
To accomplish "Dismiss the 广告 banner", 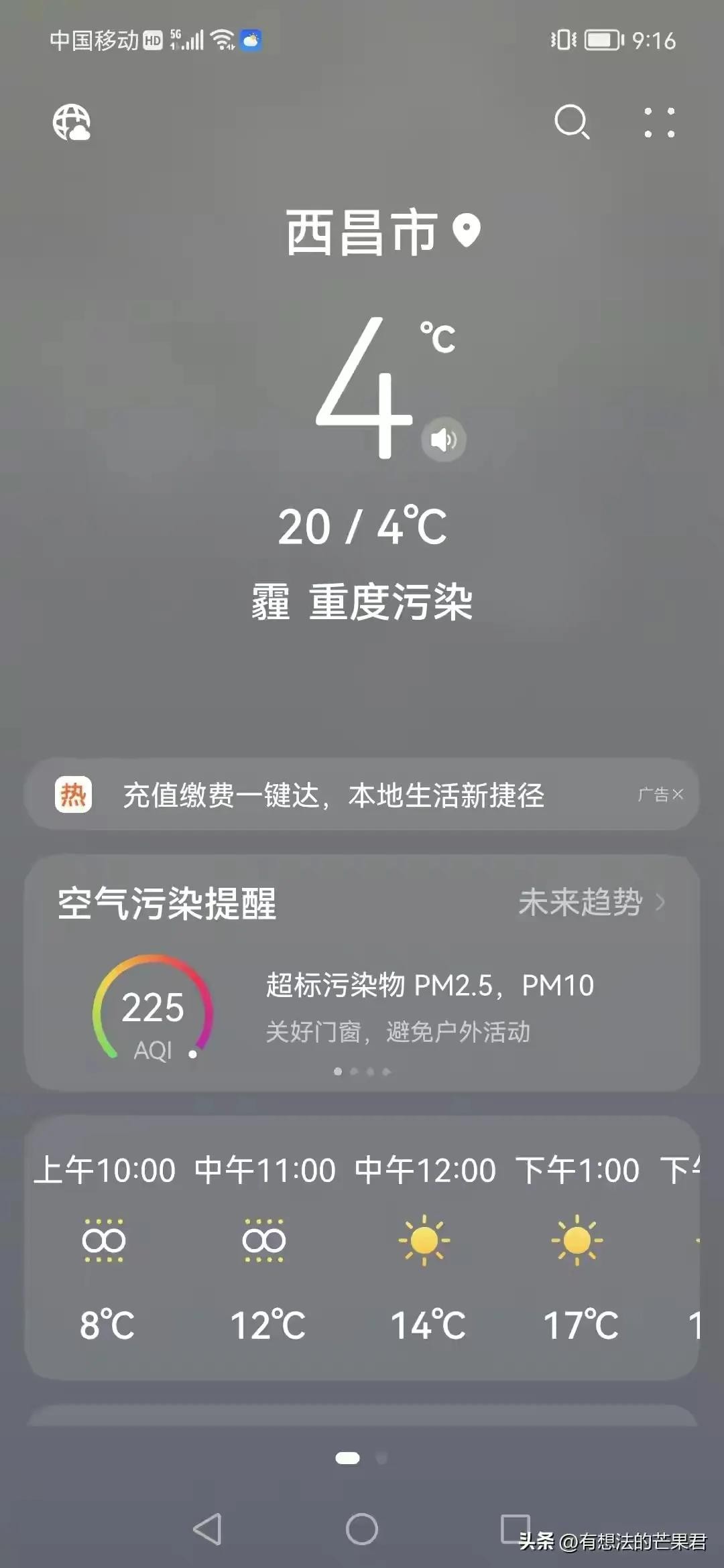I will click(x=678, y=795).
